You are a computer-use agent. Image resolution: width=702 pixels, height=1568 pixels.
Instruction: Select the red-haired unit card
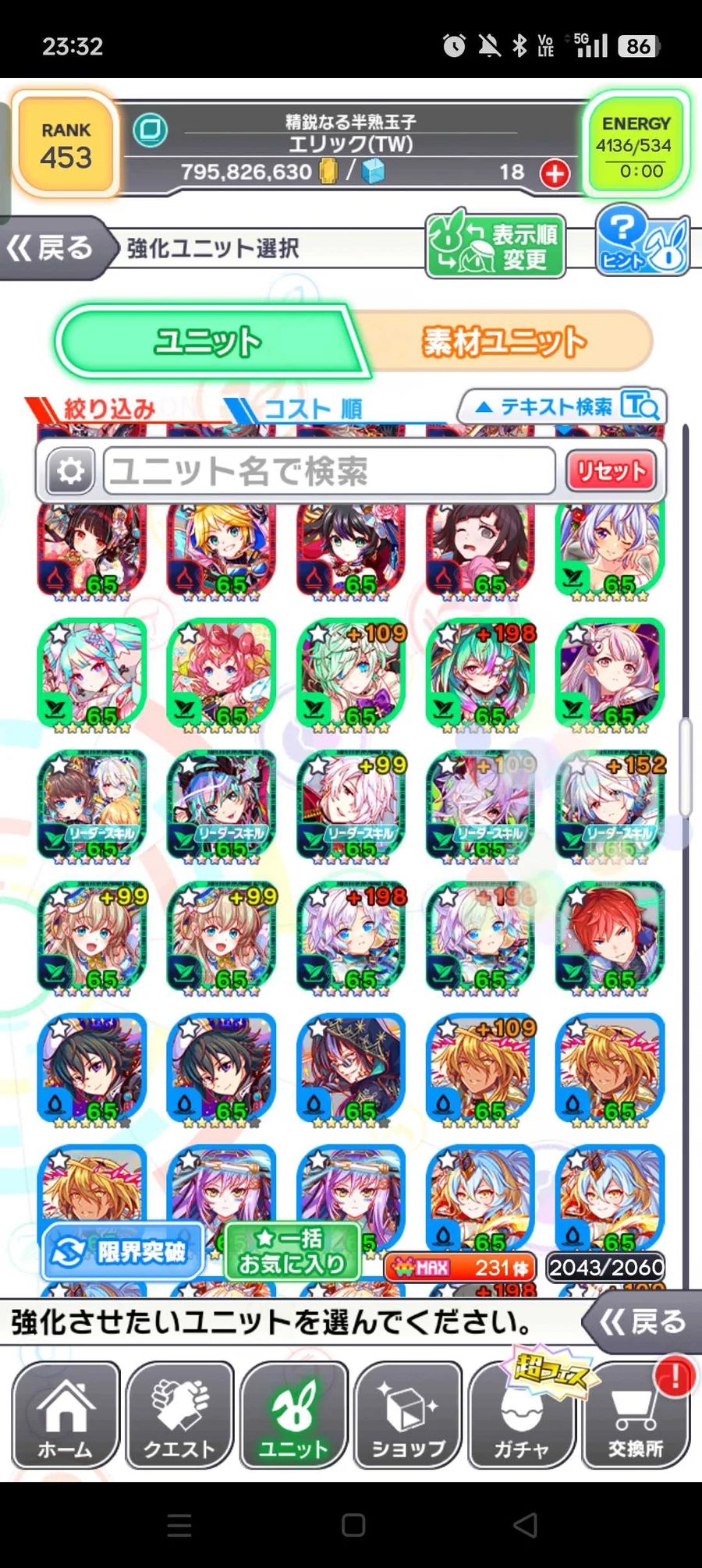tap(610, 936)
